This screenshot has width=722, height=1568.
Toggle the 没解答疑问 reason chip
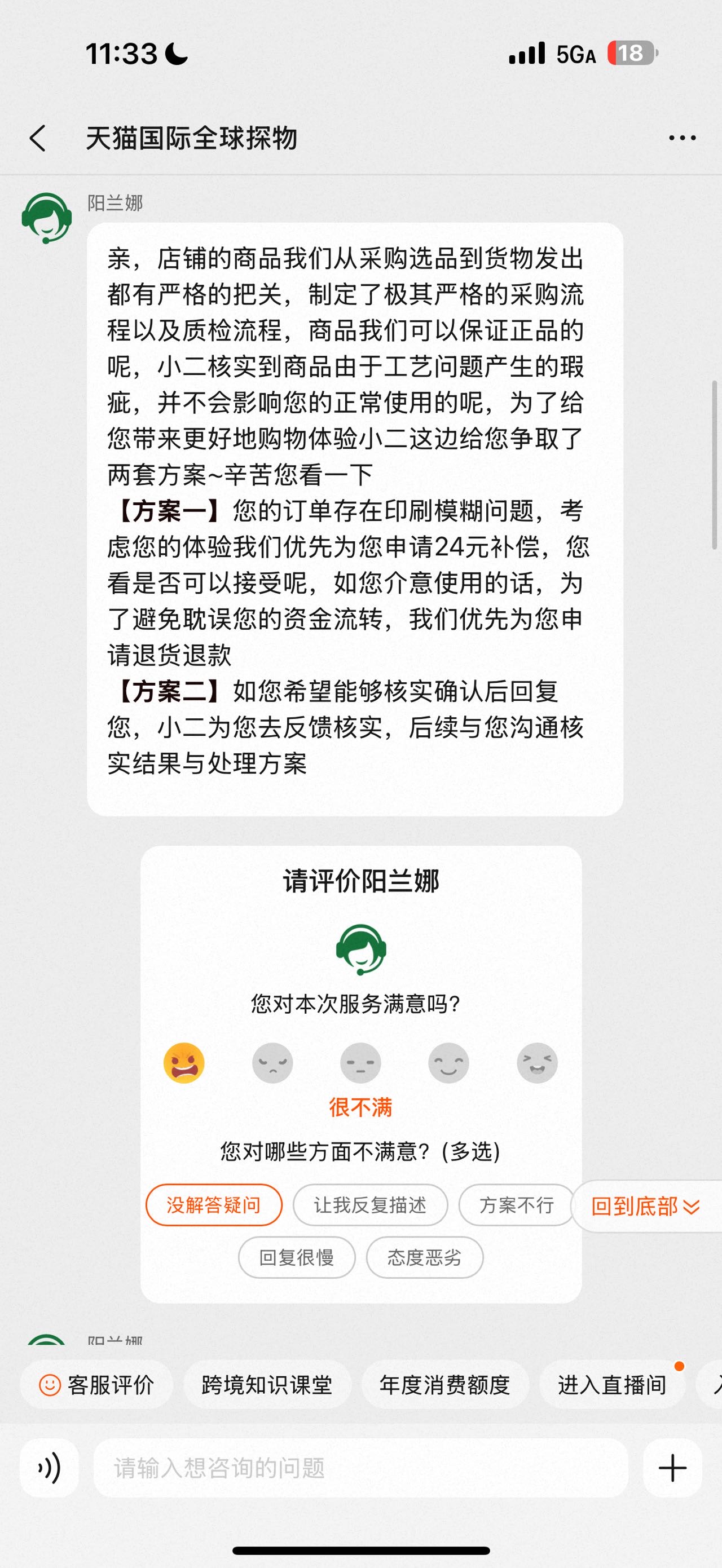coord(214,1204)
